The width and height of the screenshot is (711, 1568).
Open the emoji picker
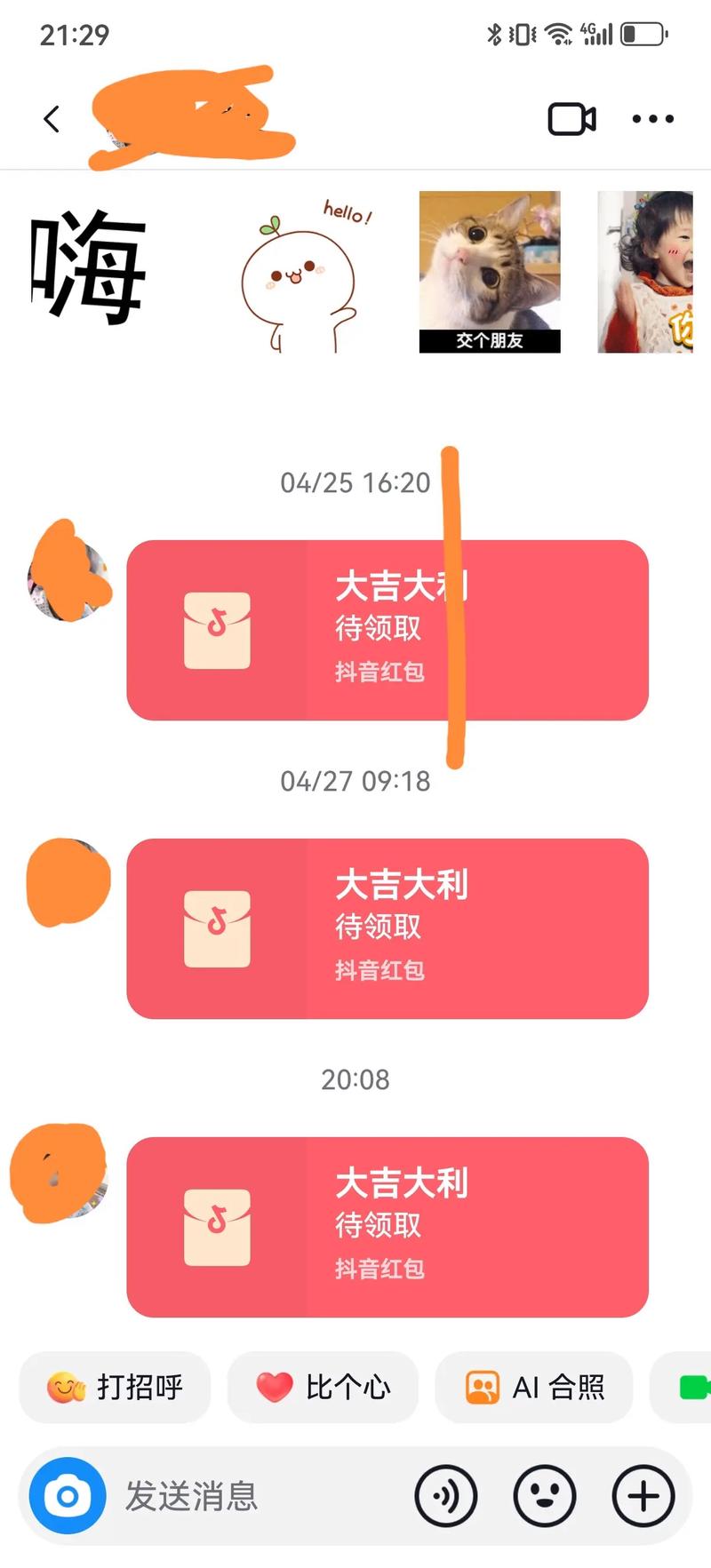coord(545,1497)
